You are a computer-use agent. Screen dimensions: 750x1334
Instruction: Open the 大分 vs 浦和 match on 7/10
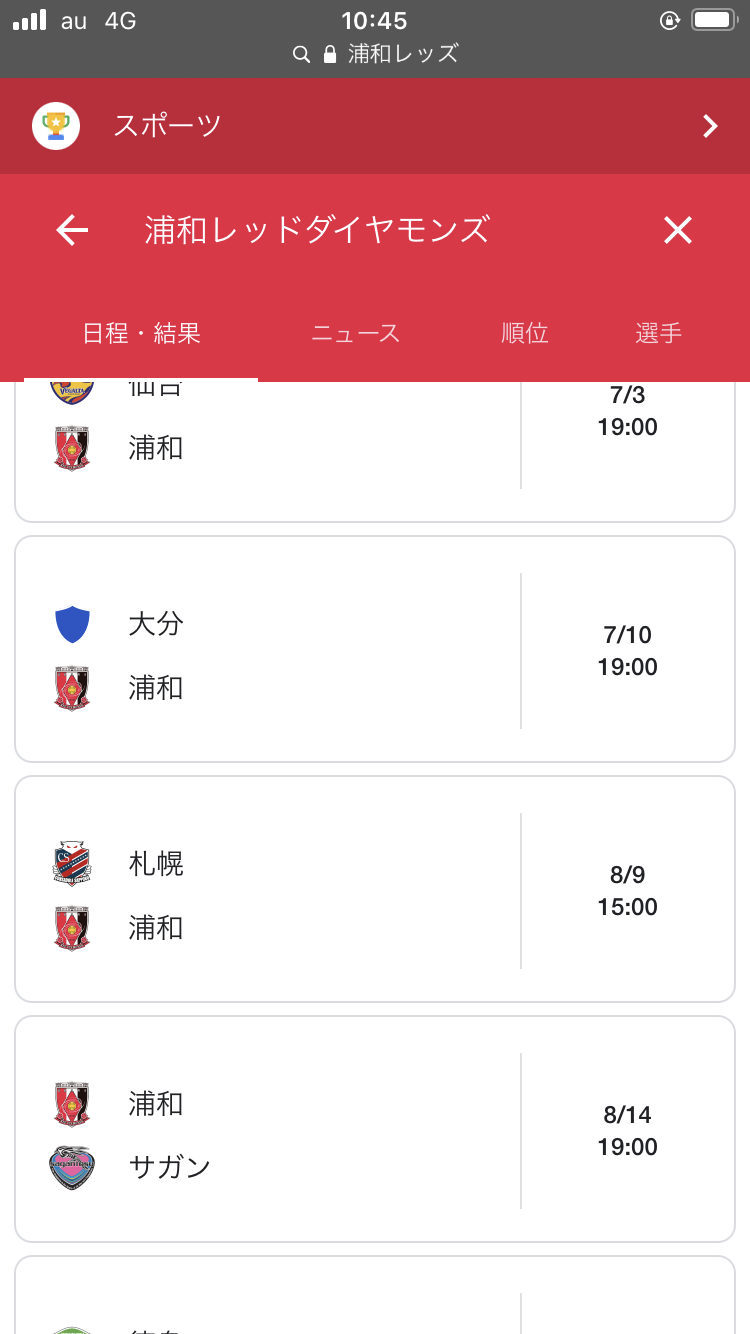375,650
